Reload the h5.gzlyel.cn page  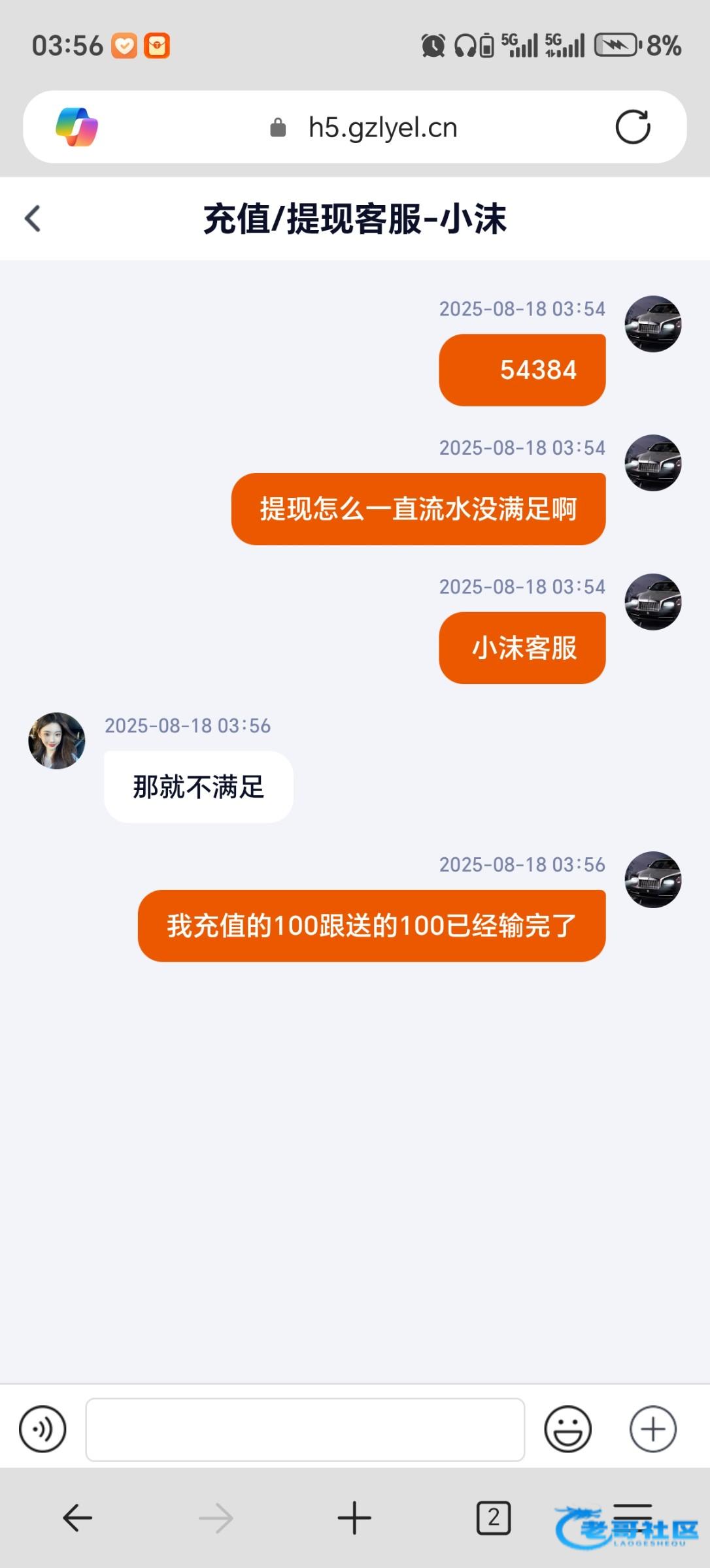click(x=632, y=127)
